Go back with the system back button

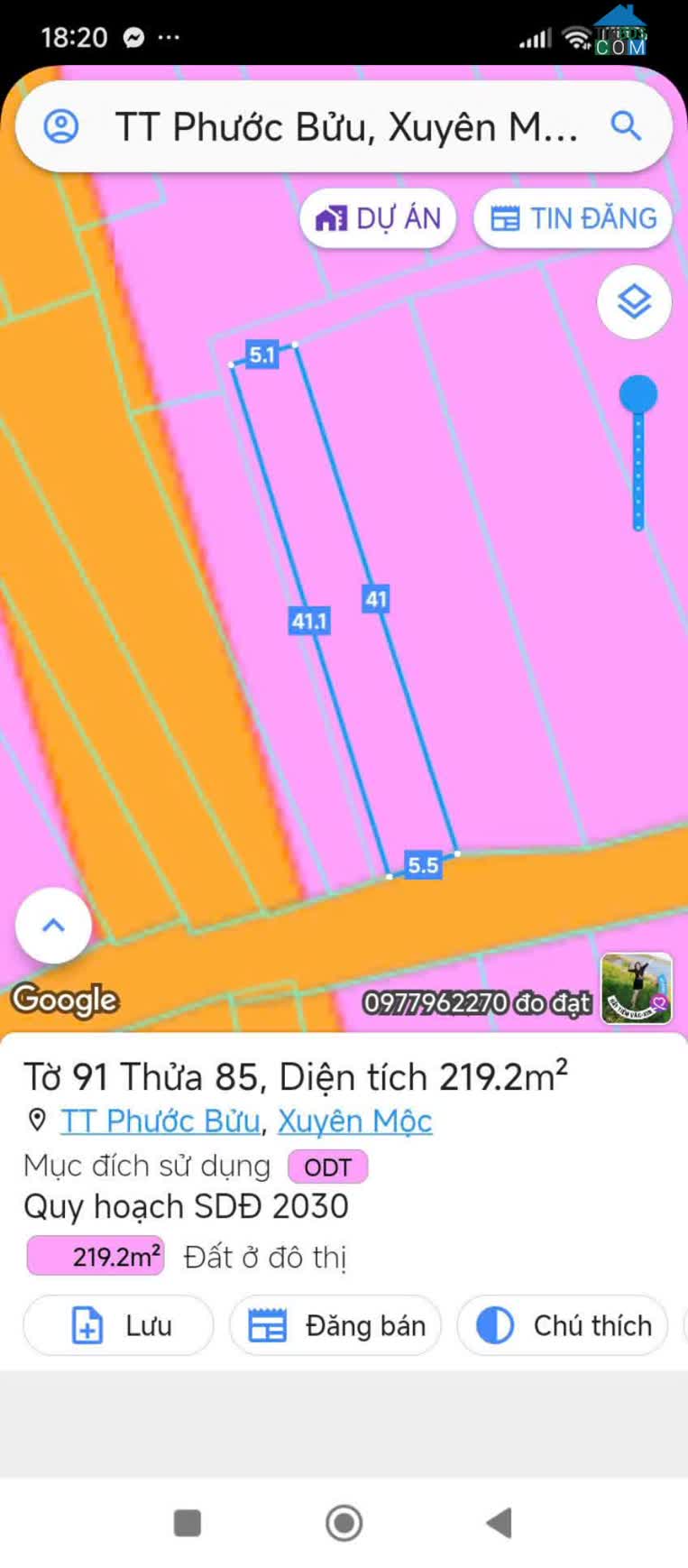500,1523
